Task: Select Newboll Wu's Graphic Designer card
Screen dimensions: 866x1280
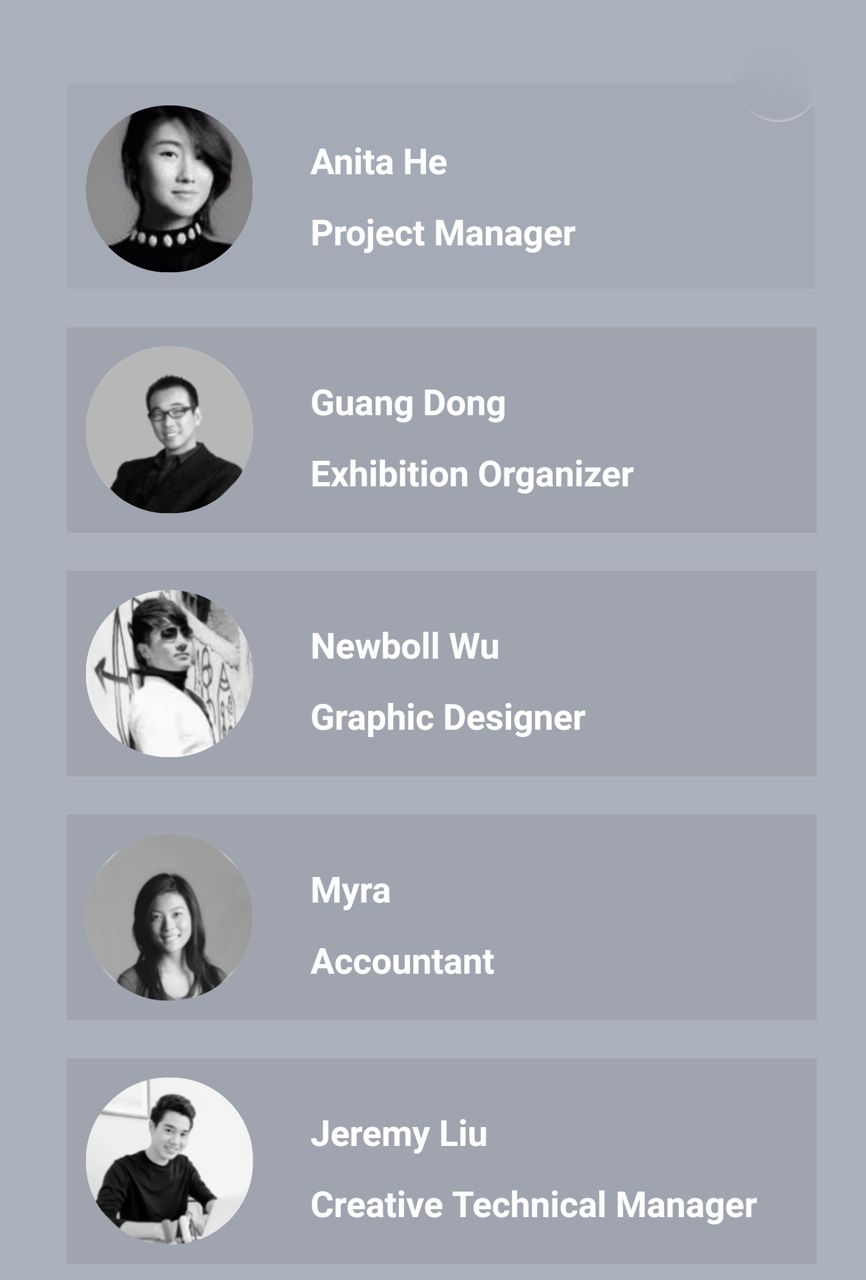Action: click(x=441, y=673)
